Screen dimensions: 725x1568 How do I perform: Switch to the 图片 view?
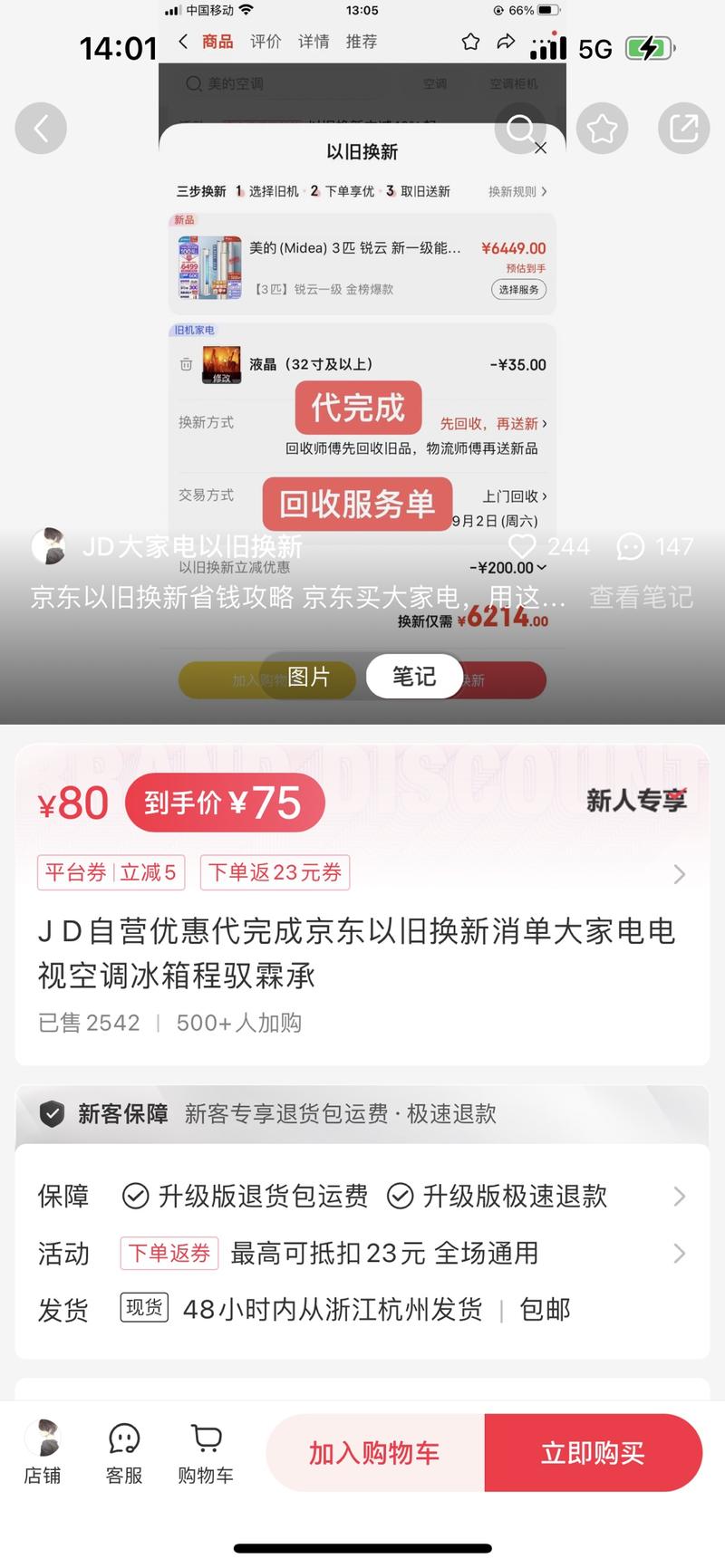click(308, 677)
